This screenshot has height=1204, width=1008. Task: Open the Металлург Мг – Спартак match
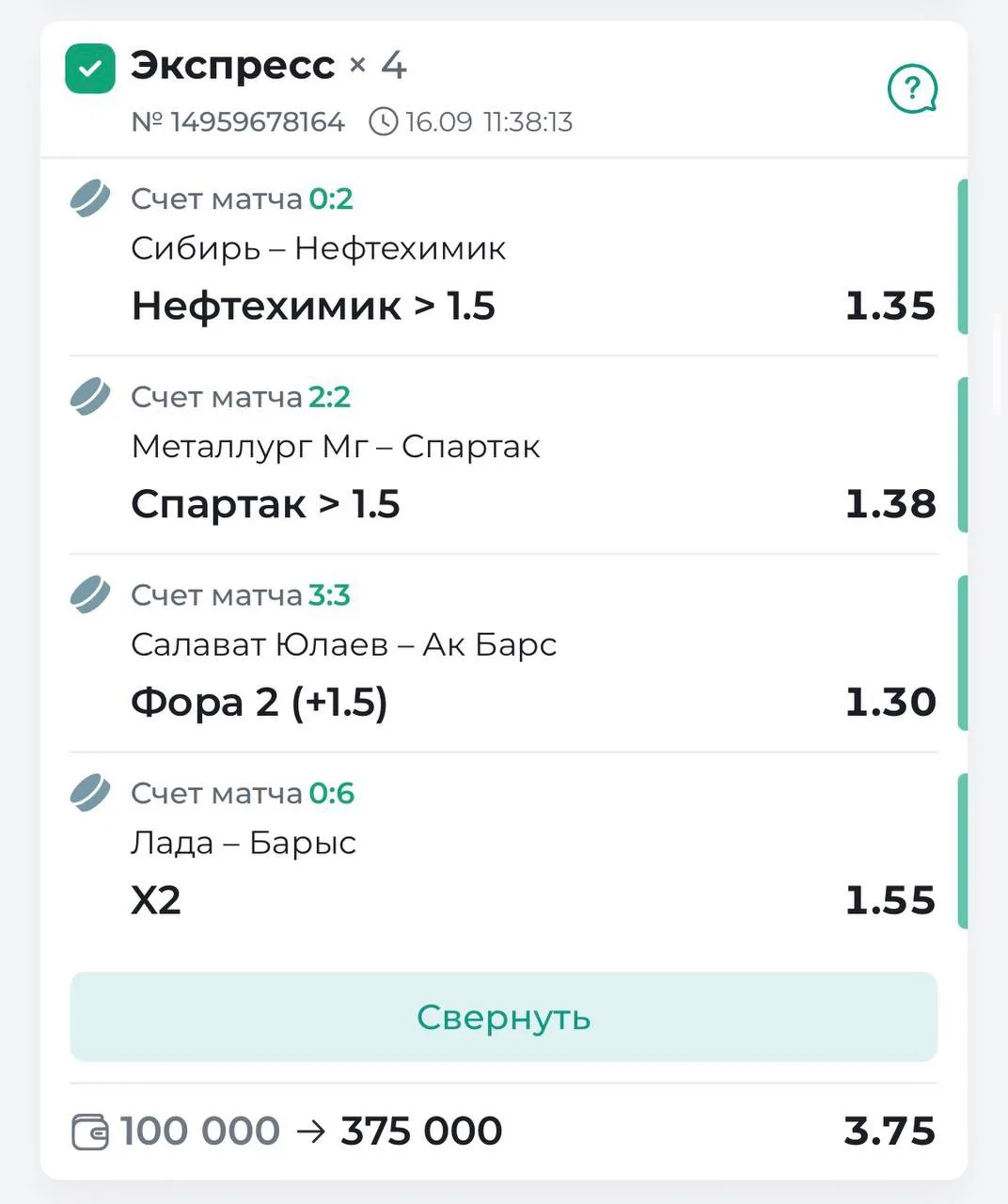tap(336, 446)
